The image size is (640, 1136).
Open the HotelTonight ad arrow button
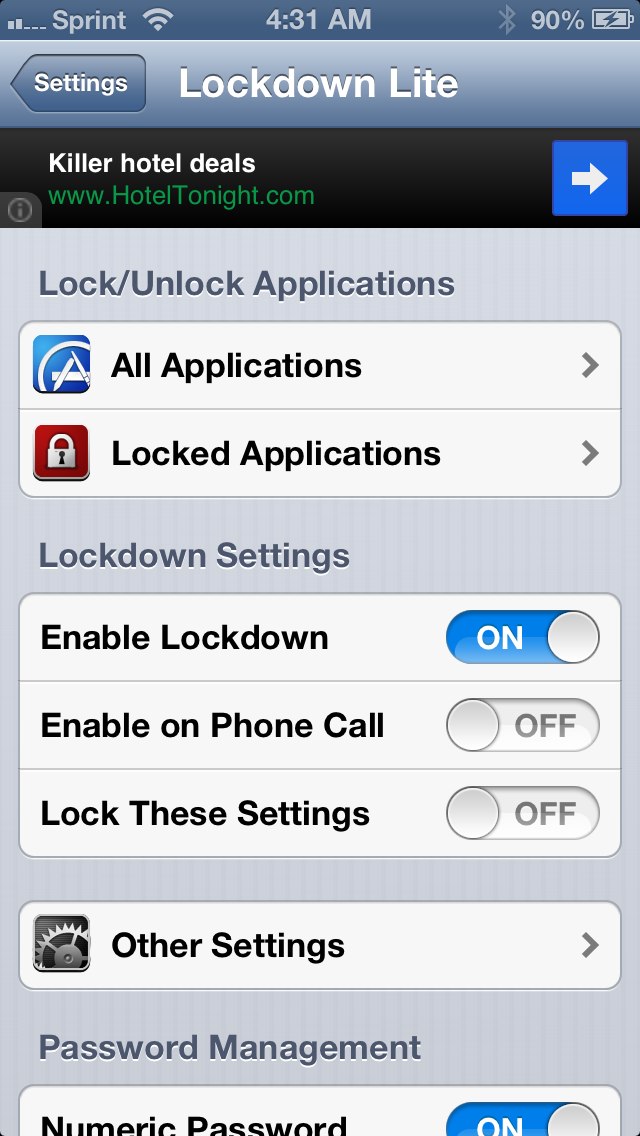coord(589,178)
